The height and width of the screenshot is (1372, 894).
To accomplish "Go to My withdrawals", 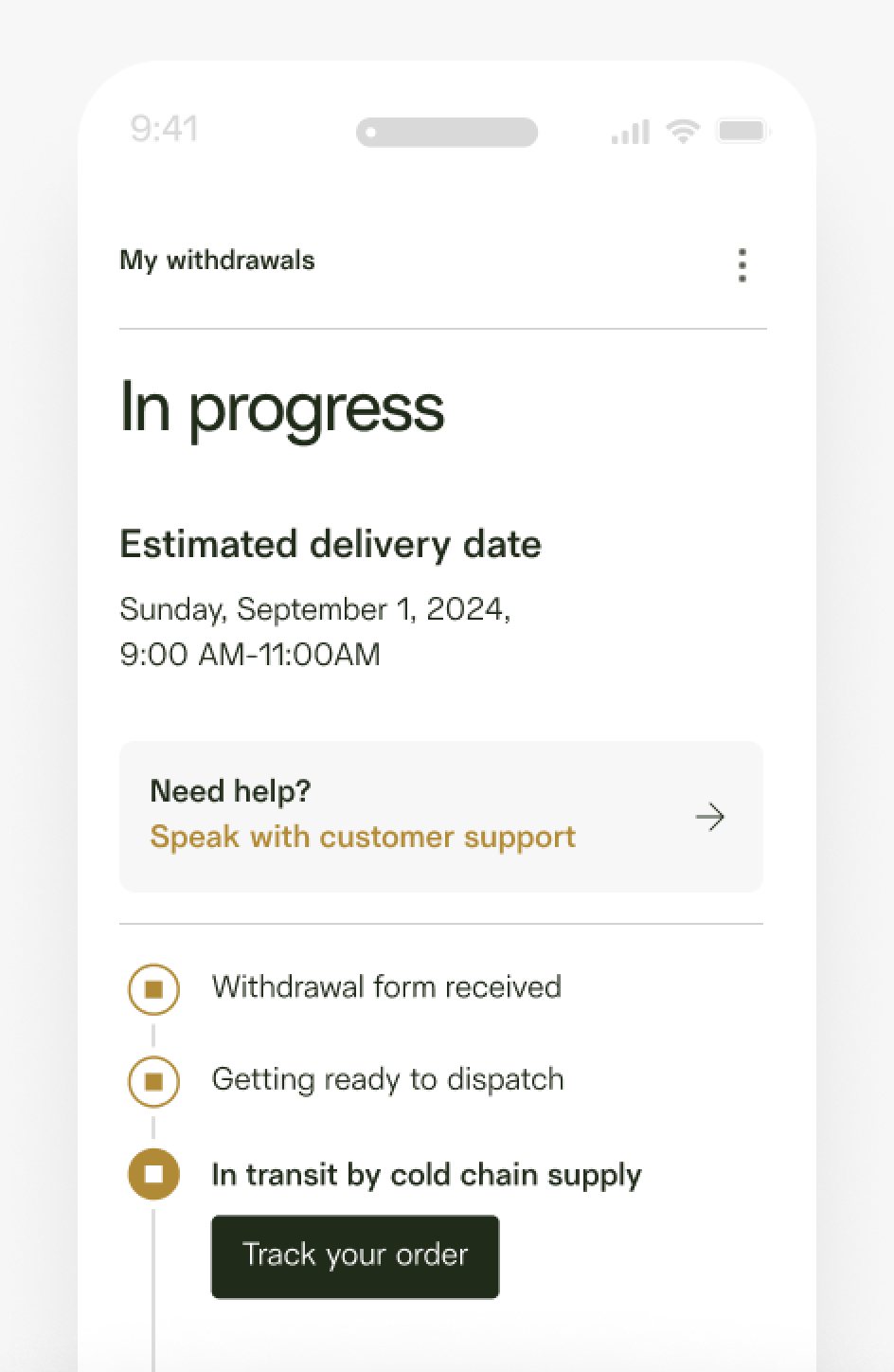I will coord(217,260).
